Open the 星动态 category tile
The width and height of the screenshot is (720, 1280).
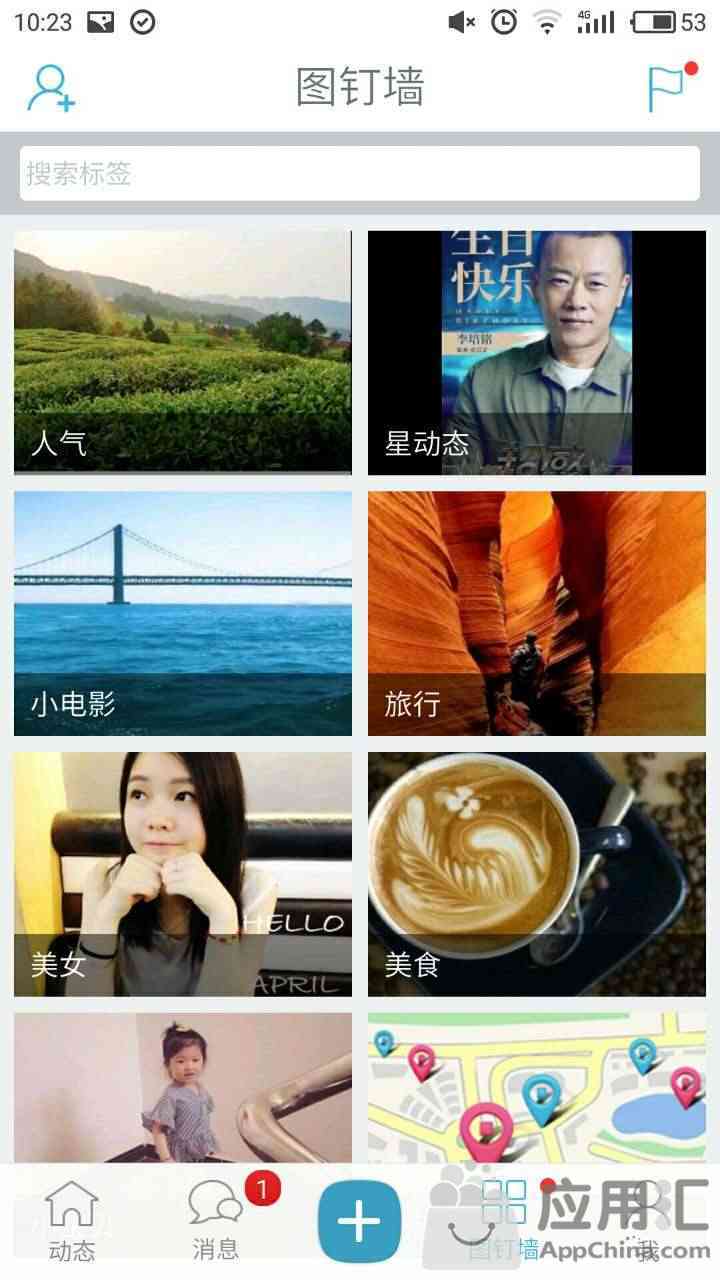click(x=537, y=352)
